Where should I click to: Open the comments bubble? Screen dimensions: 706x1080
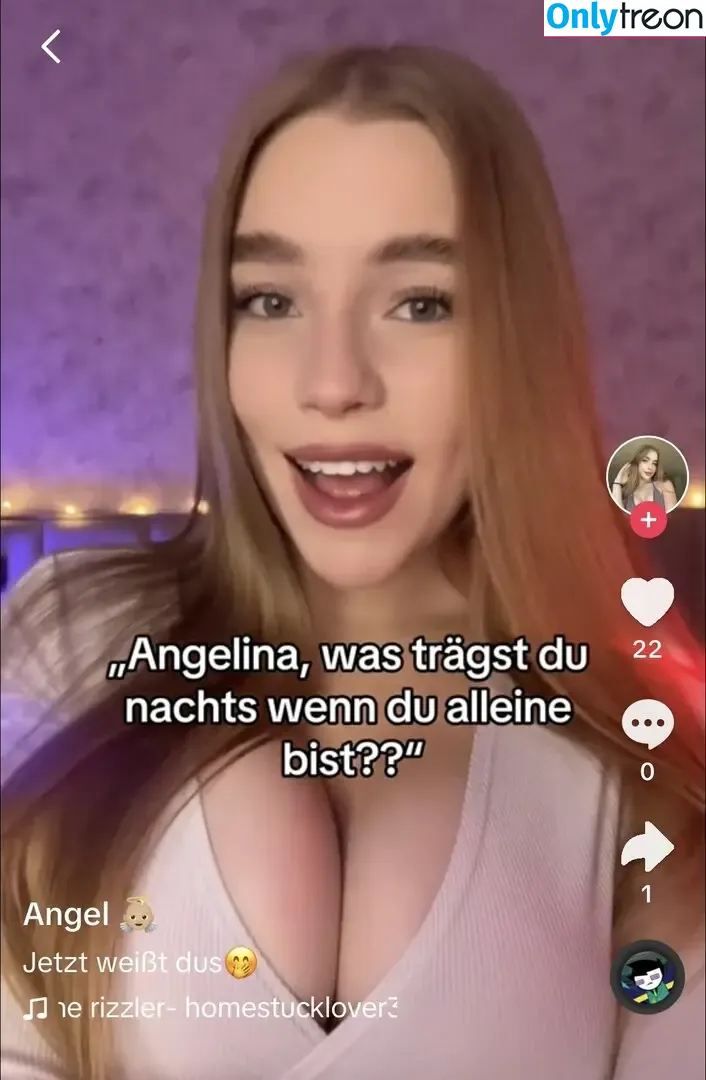647,725
